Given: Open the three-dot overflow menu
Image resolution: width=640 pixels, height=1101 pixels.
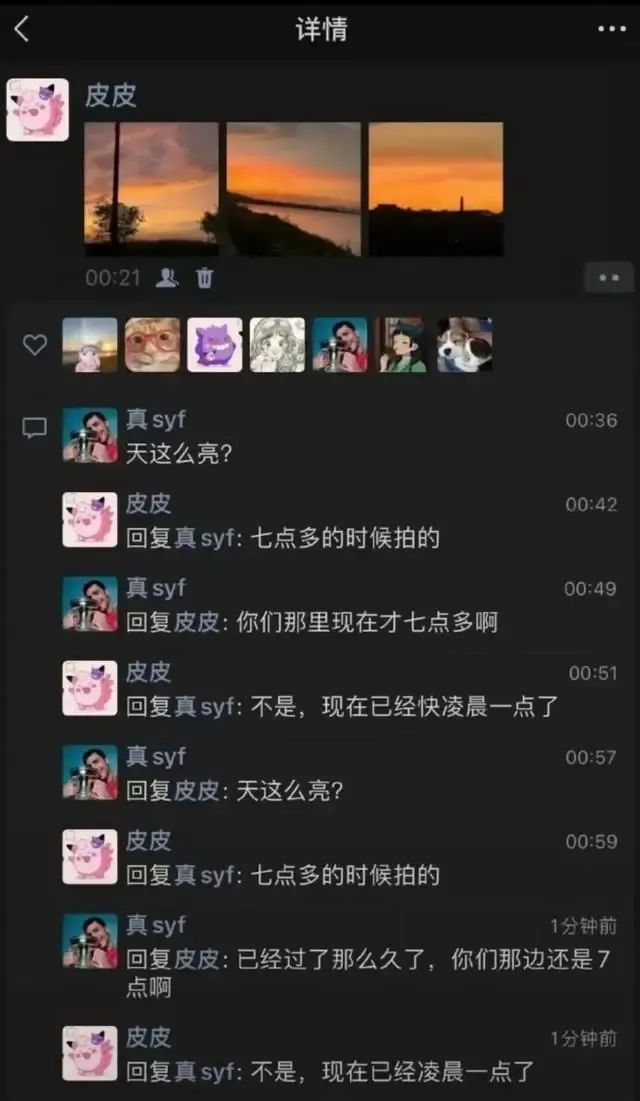Looking at the screenshot, I should pyautogui.click(x=611, y=30).
